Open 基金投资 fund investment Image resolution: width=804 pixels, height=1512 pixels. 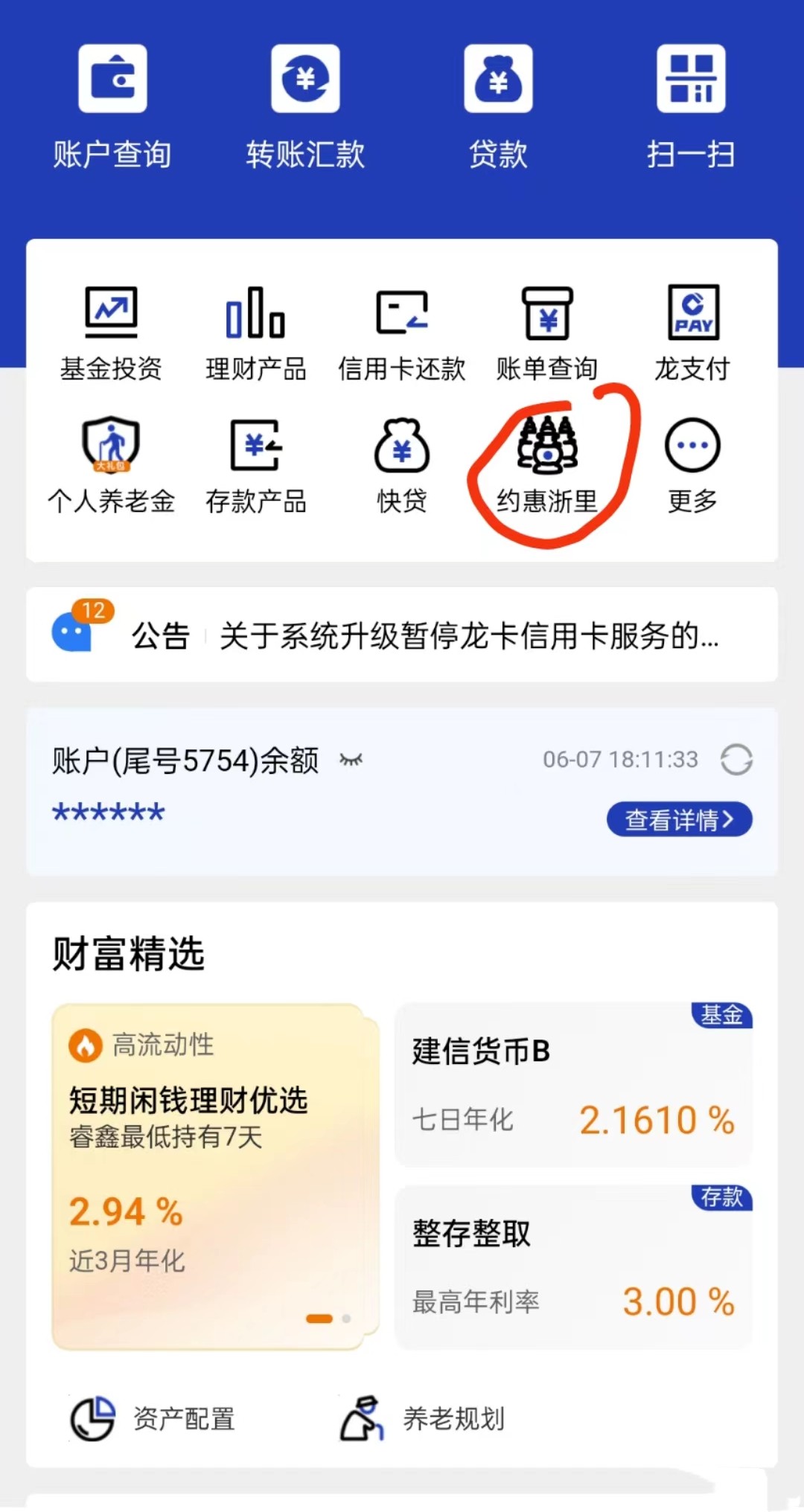point(111,333)
